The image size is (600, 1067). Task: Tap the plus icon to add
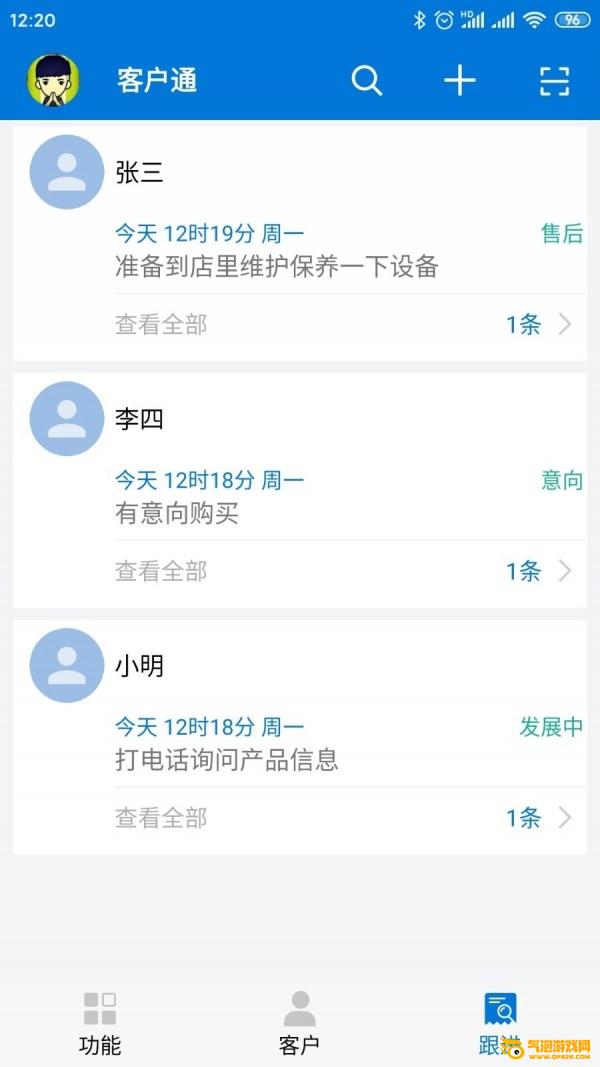(460, 81)
